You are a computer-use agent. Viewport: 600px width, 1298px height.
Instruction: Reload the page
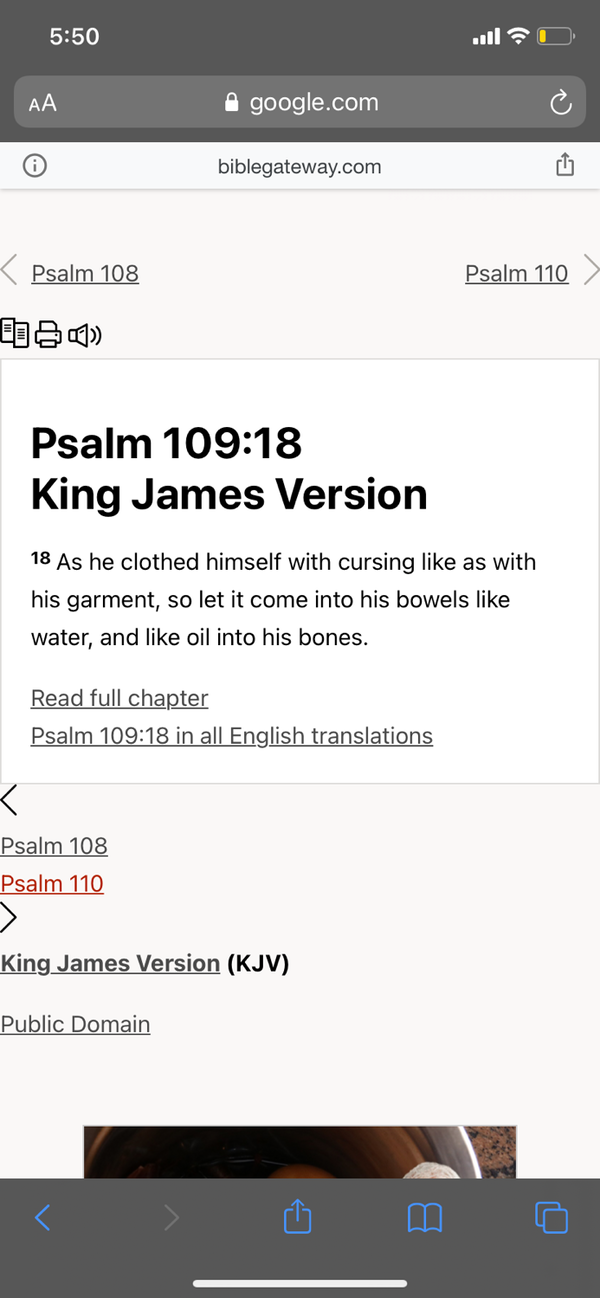(561, 102)
